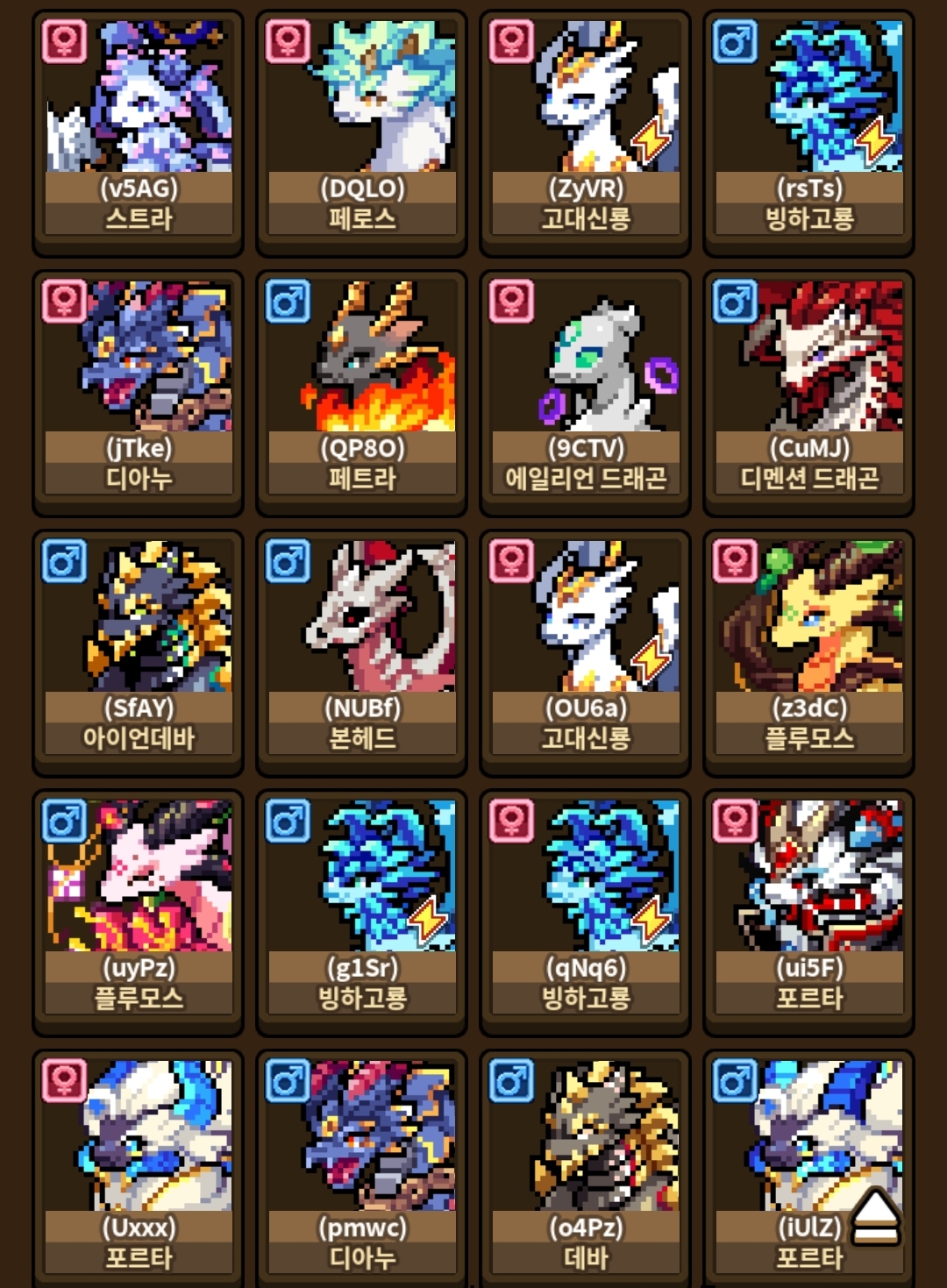Tap the 고대신룡 card labeled OU6a
The image size is (947, 1288).
[x=585, y=651]
